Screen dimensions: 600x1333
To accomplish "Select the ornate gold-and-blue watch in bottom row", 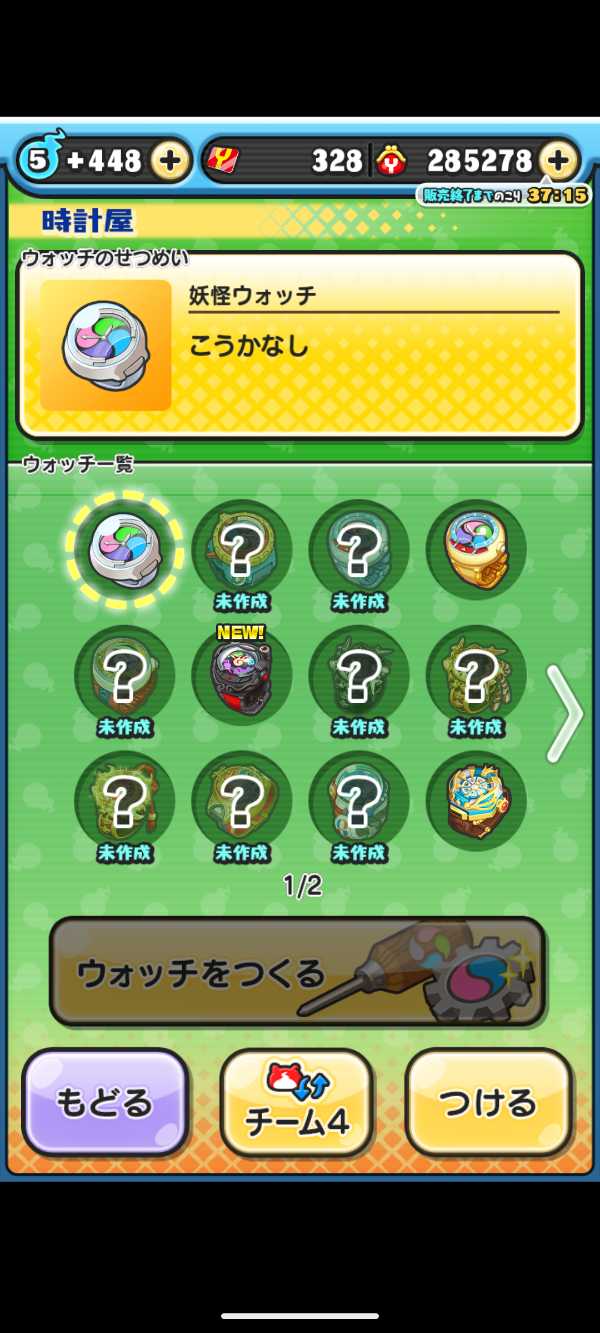I will pos(476,800).
